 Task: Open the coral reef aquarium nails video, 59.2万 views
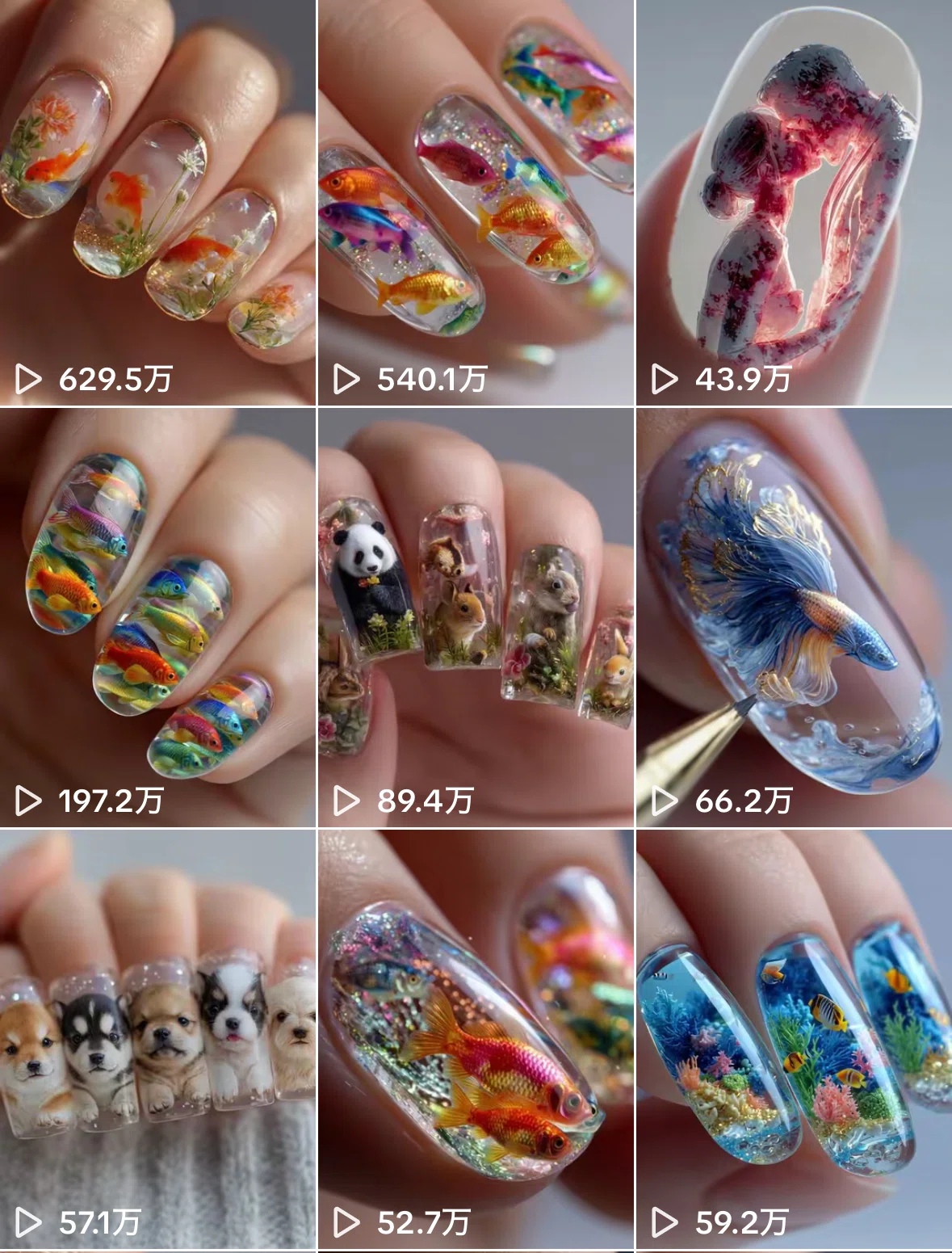tap(795, 1040)
